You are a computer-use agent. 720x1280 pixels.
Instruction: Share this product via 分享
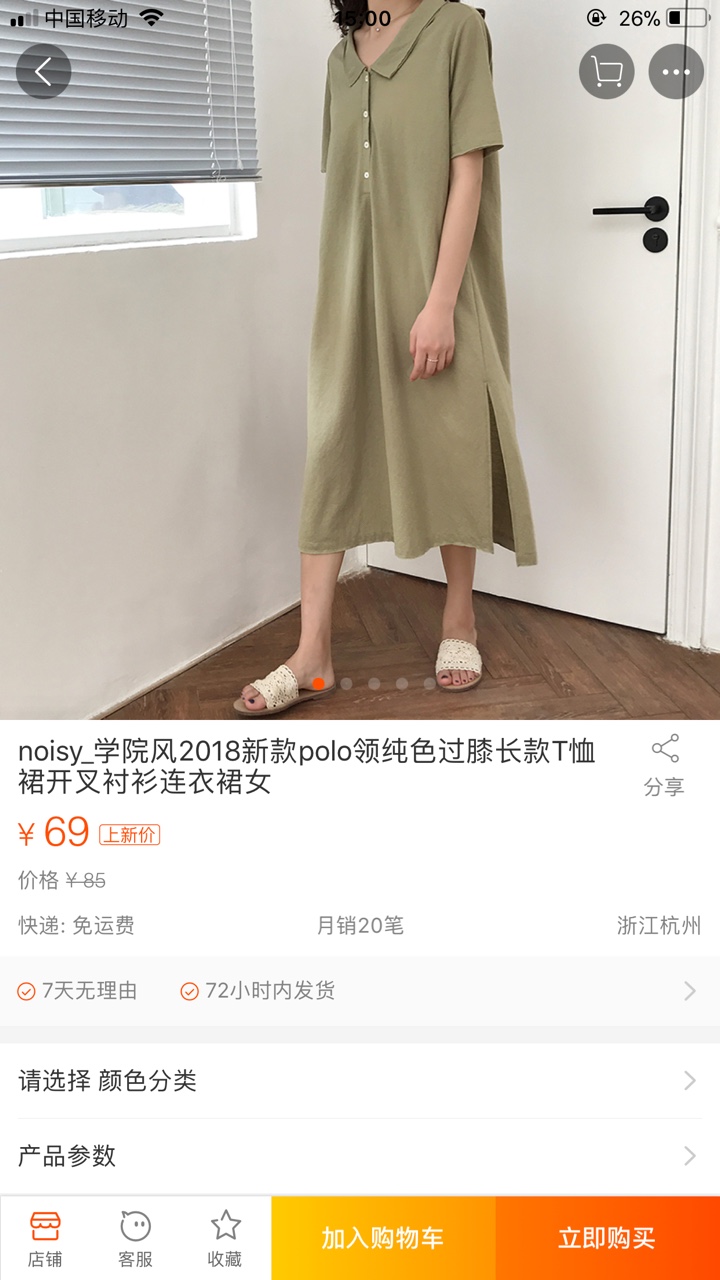664,766
